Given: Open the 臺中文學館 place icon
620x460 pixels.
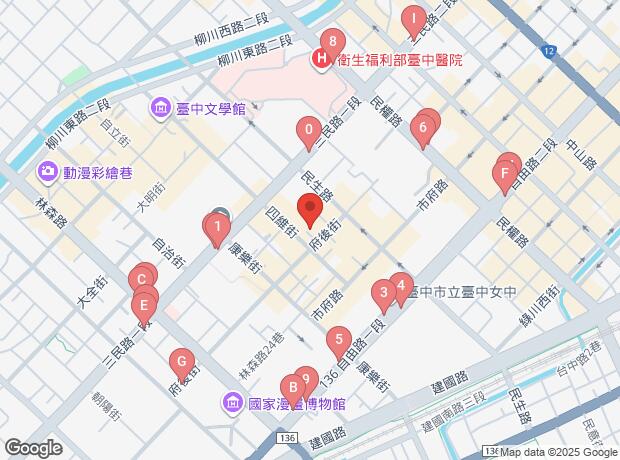Looking at the screenshot, I should pyautogui.click(x=160, y=108).
